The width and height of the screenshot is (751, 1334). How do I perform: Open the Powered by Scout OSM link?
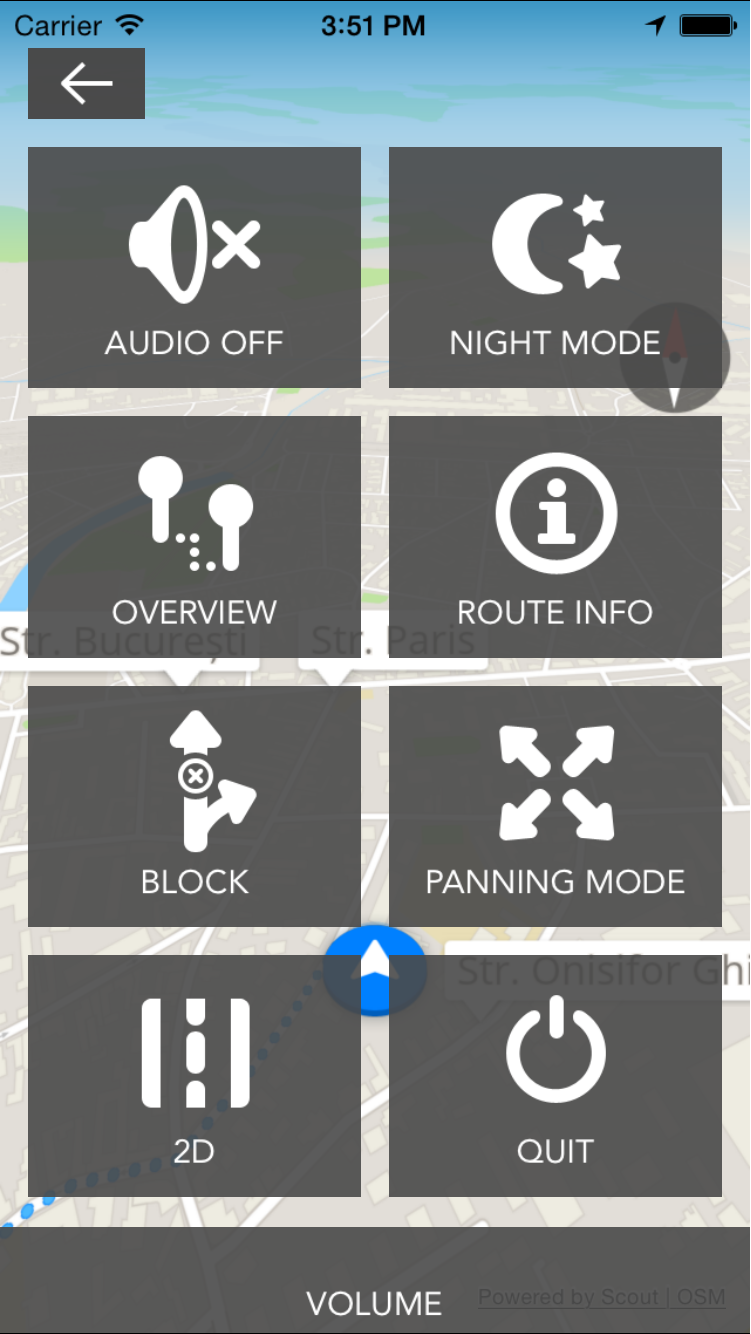point(601,1297)
